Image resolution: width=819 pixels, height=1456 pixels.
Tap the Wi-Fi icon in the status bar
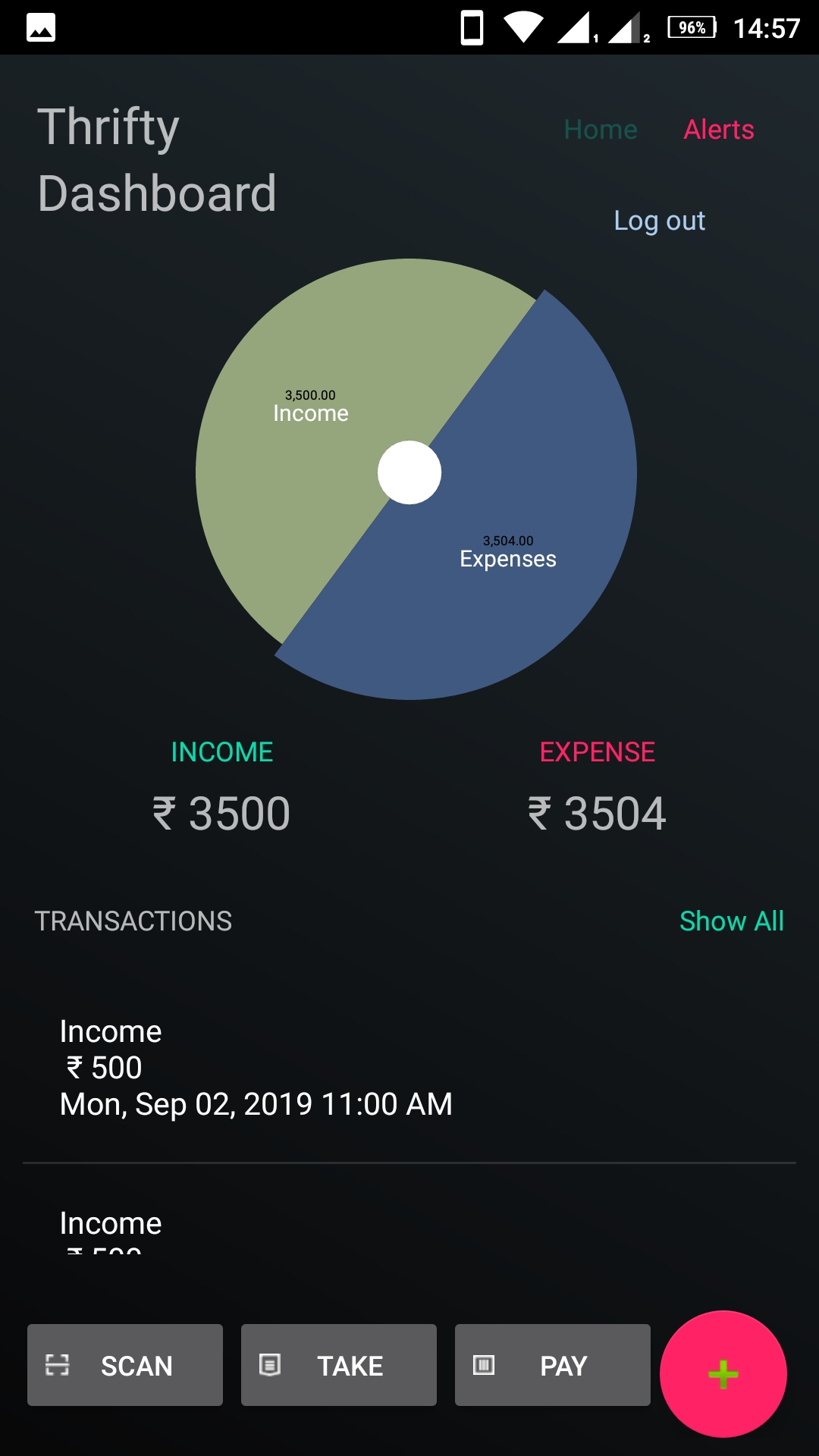coord(523,25)
